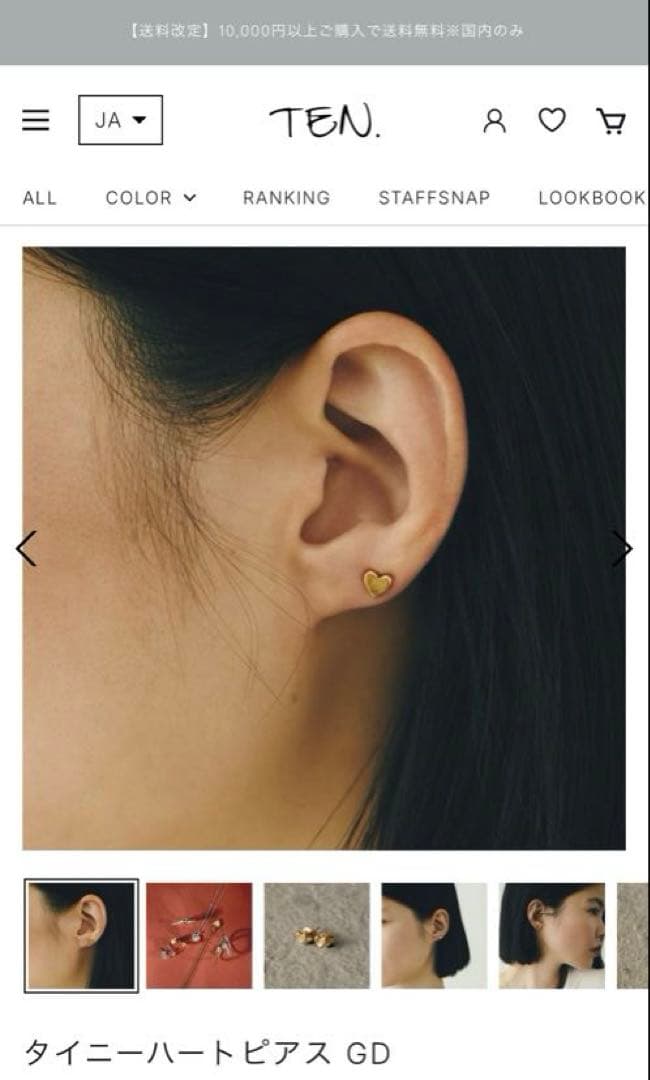Select the model side profile thumbnail

point(552,935)
